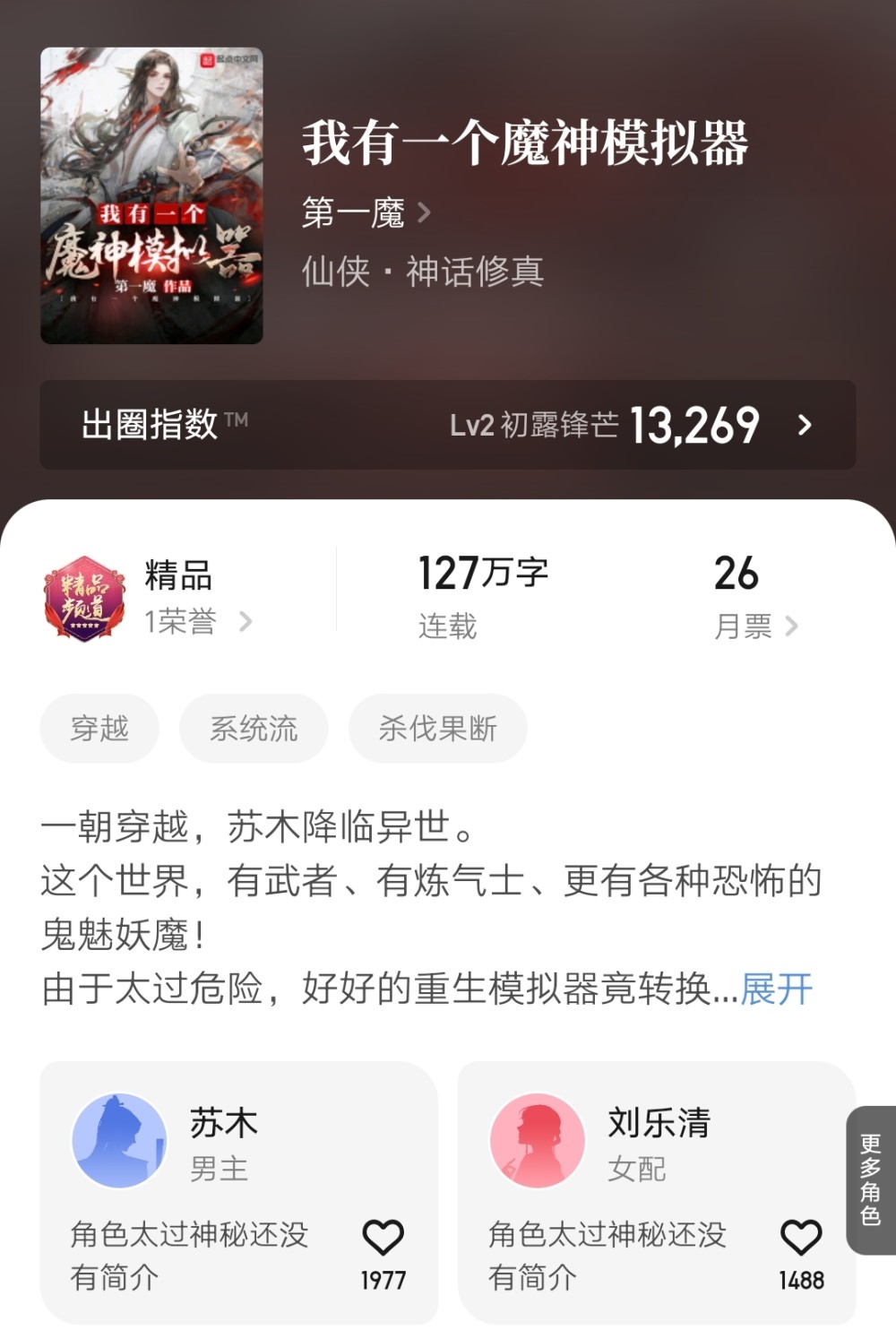Select the 杀伐果断 tag chip
896x1339 pixels.
click(x=437, y=729)
